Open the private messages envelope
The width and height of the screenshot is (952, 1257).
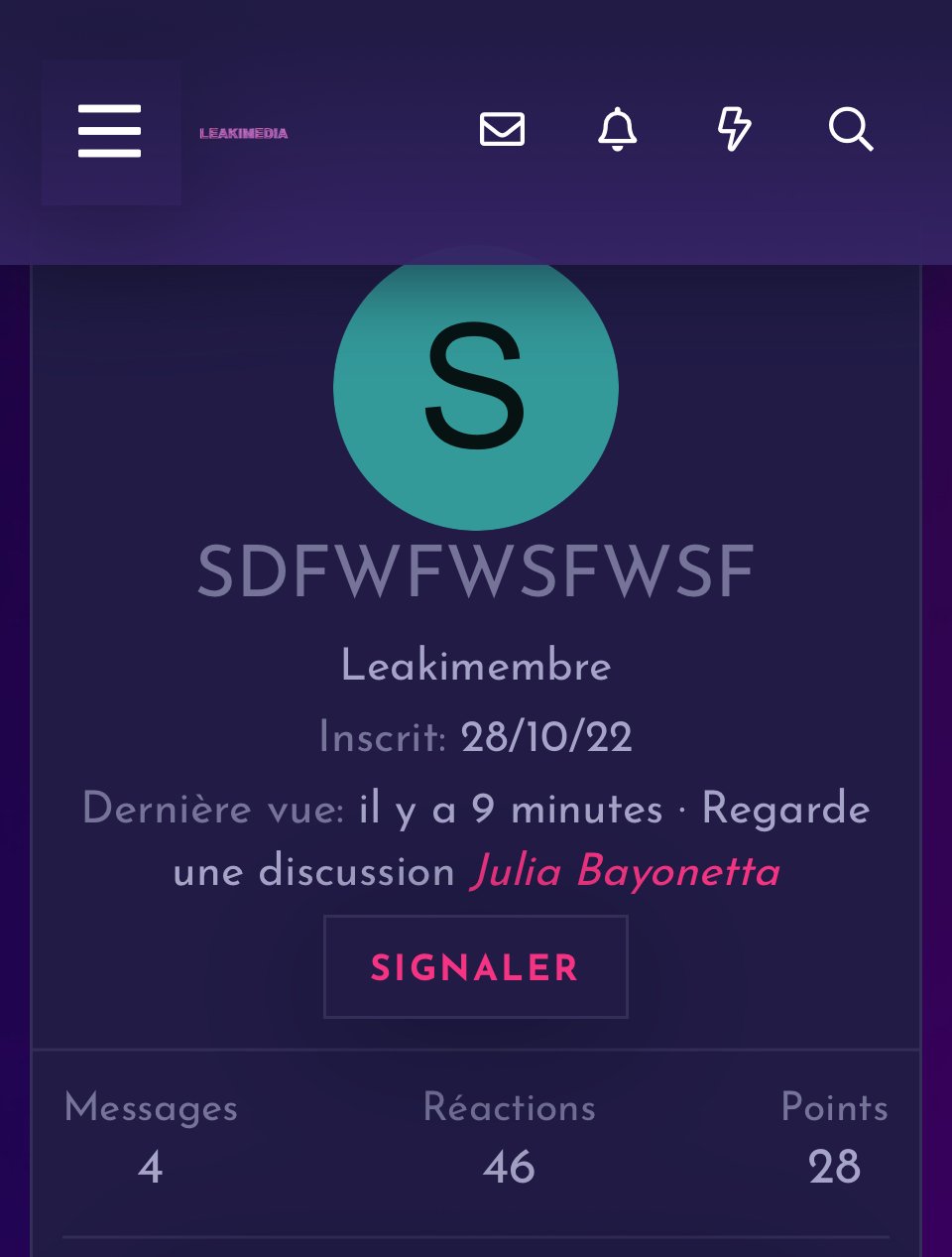502,129
